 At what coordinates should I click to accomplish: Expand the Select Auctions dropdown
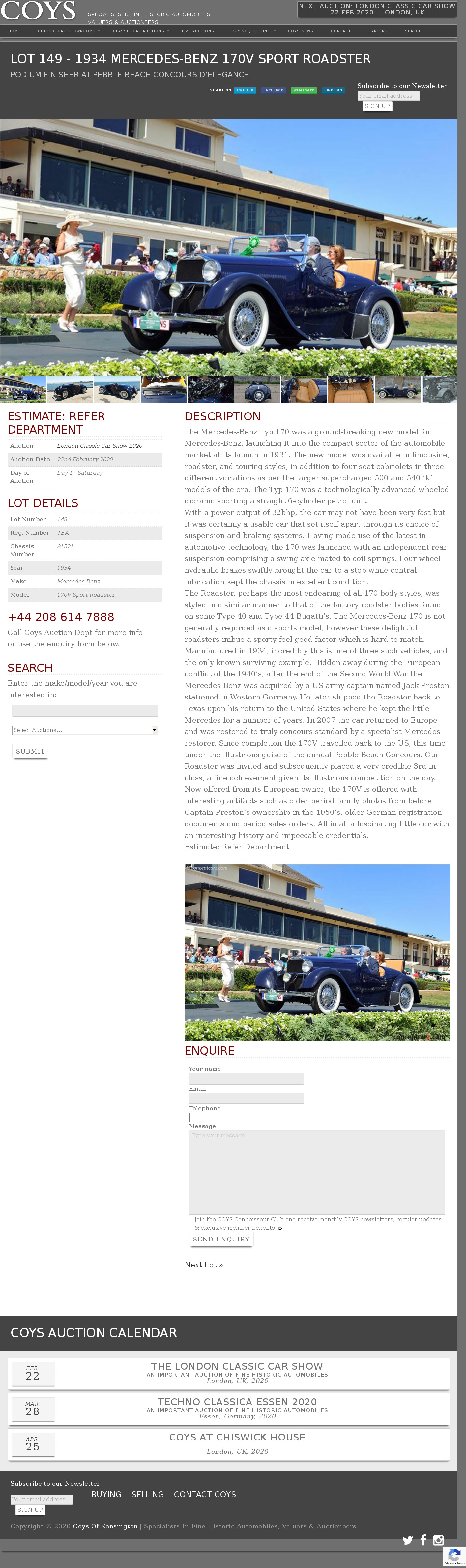pos(85,730)
